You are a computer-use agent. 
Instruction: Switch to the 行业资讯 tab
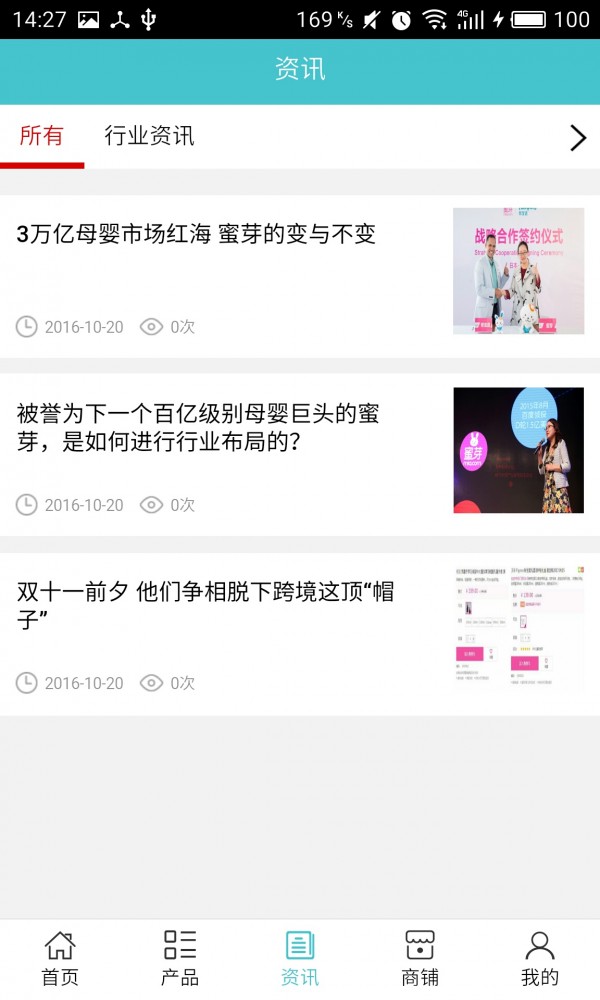pyautogui.click(x=149, y=137)
